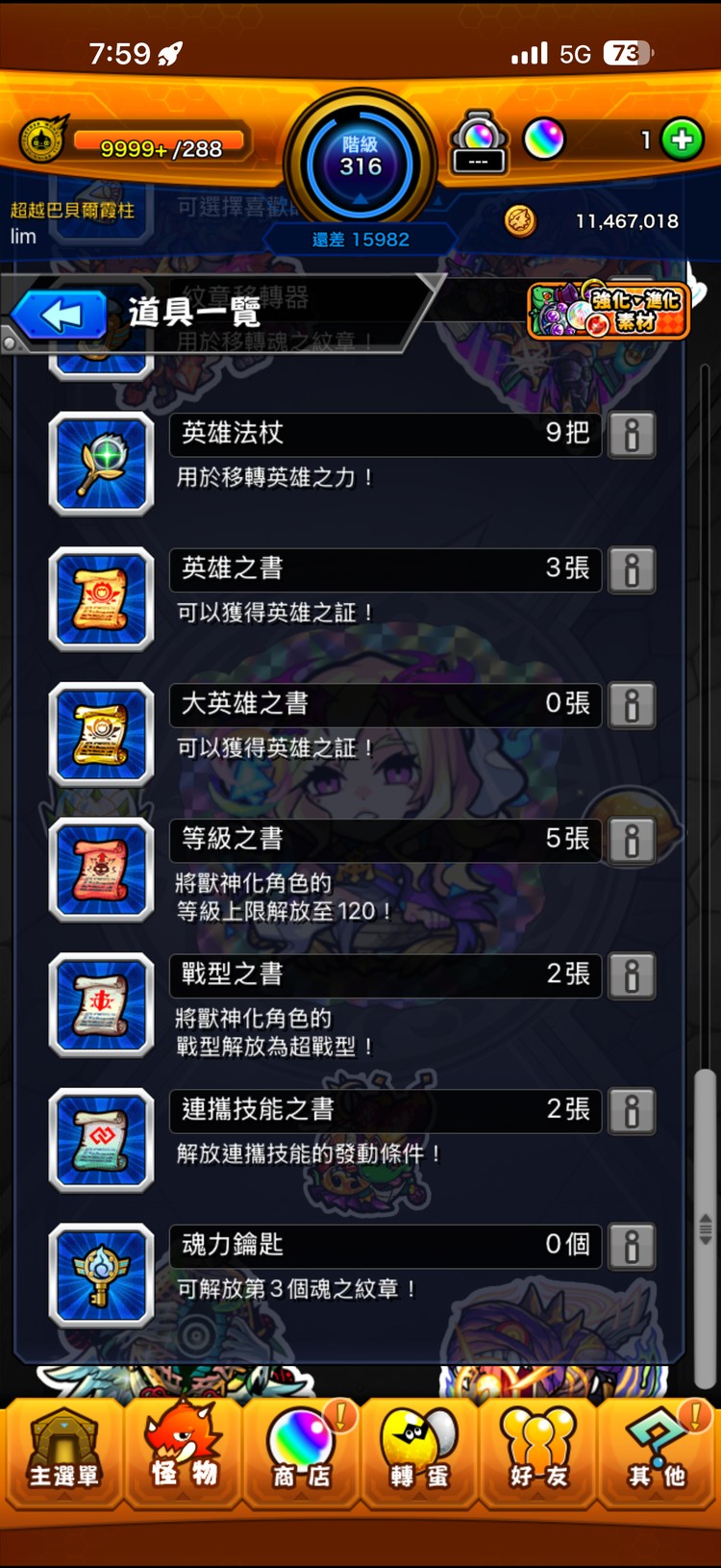View details of 戰型之書 via info button
This screenshot has width=721, height=1568.
coord(632,975)
